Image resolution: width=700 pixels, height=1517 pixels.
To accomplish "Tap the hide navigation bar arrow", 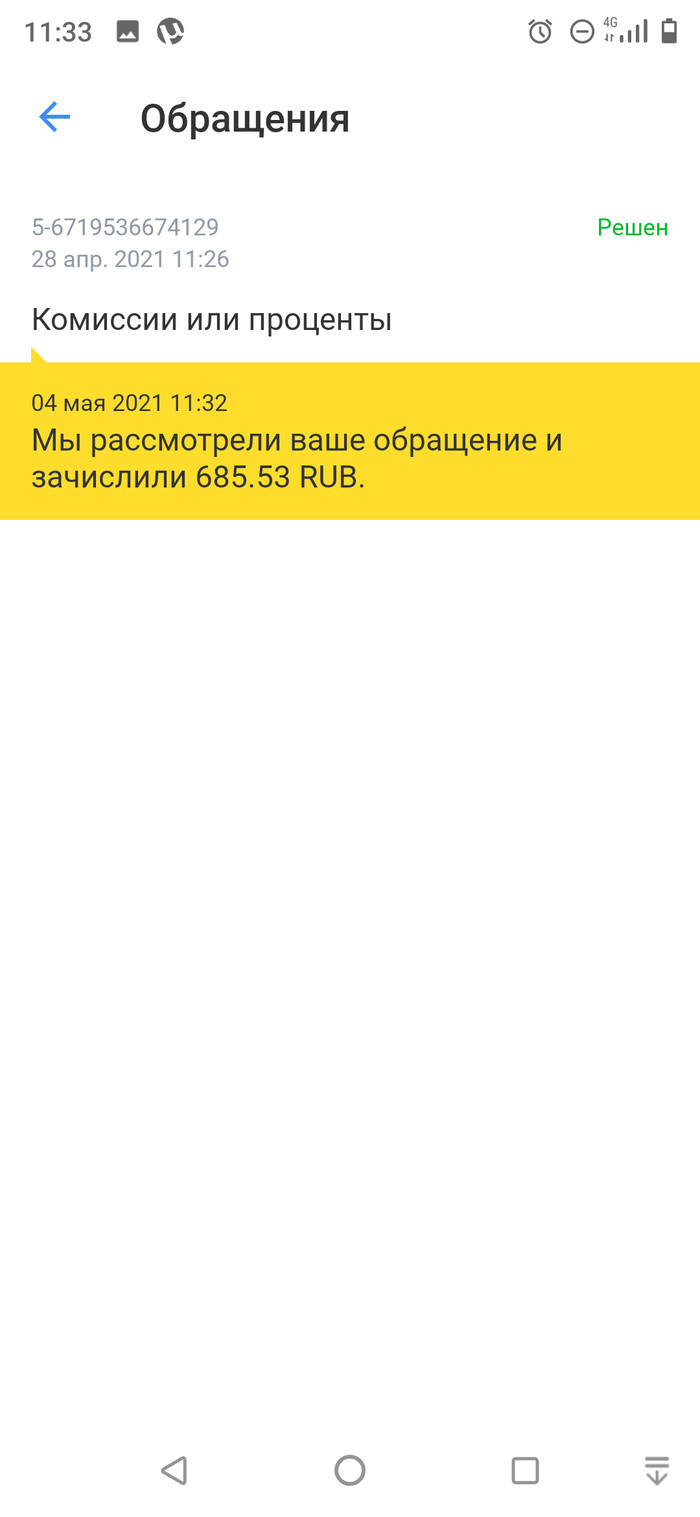I will pos(656,1470).
